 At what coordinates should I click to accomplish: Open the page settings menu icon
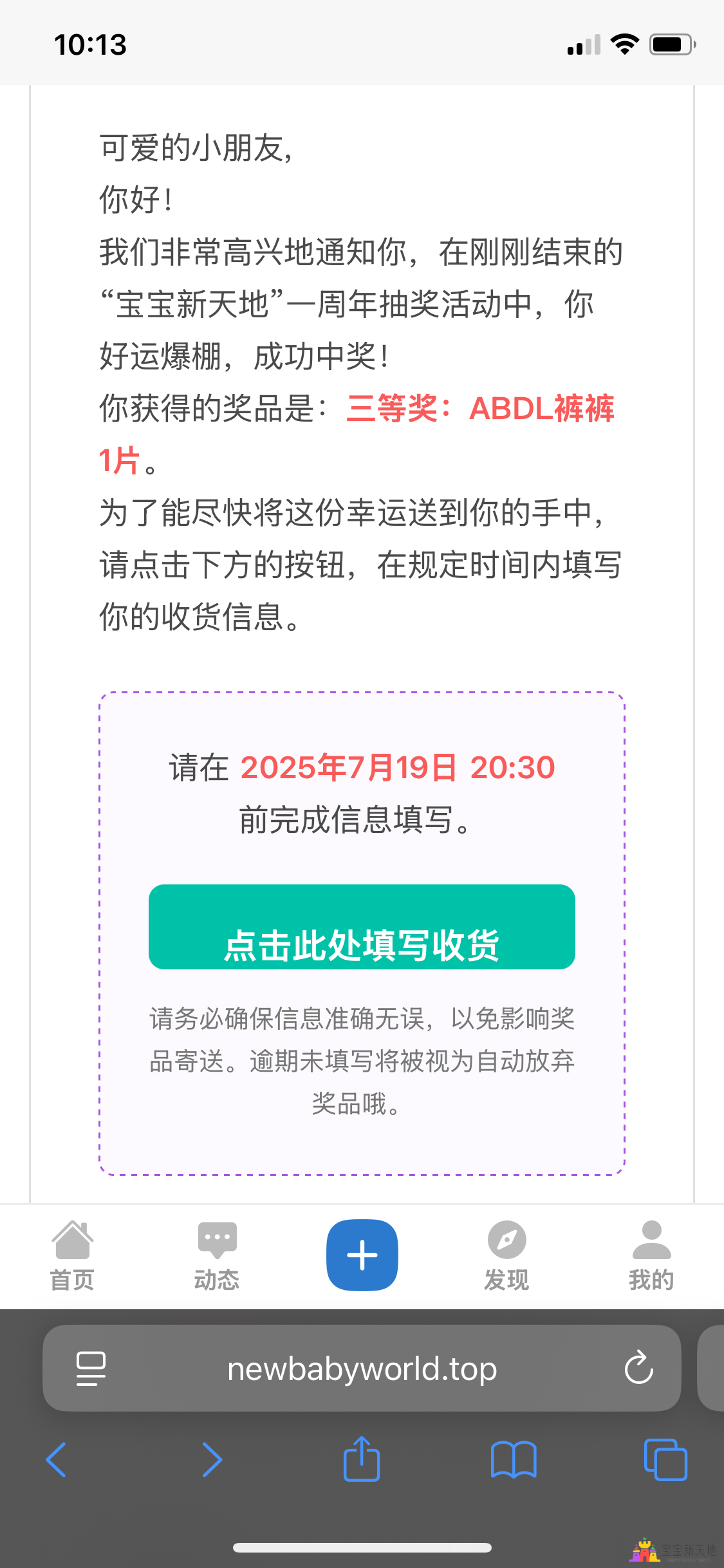point(91,1368)
